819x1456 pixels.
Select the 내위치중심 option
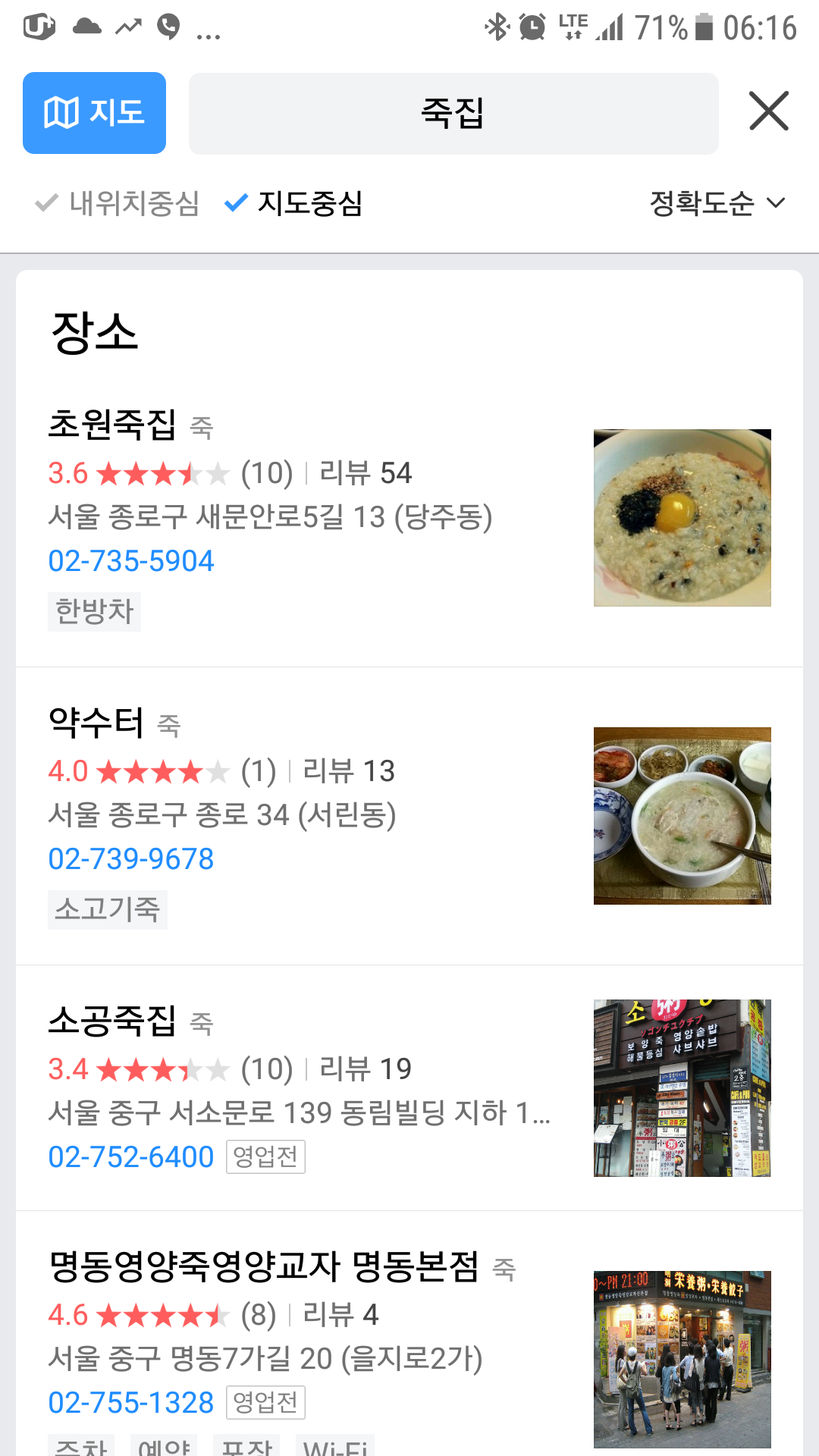click(x=118, y=203)
